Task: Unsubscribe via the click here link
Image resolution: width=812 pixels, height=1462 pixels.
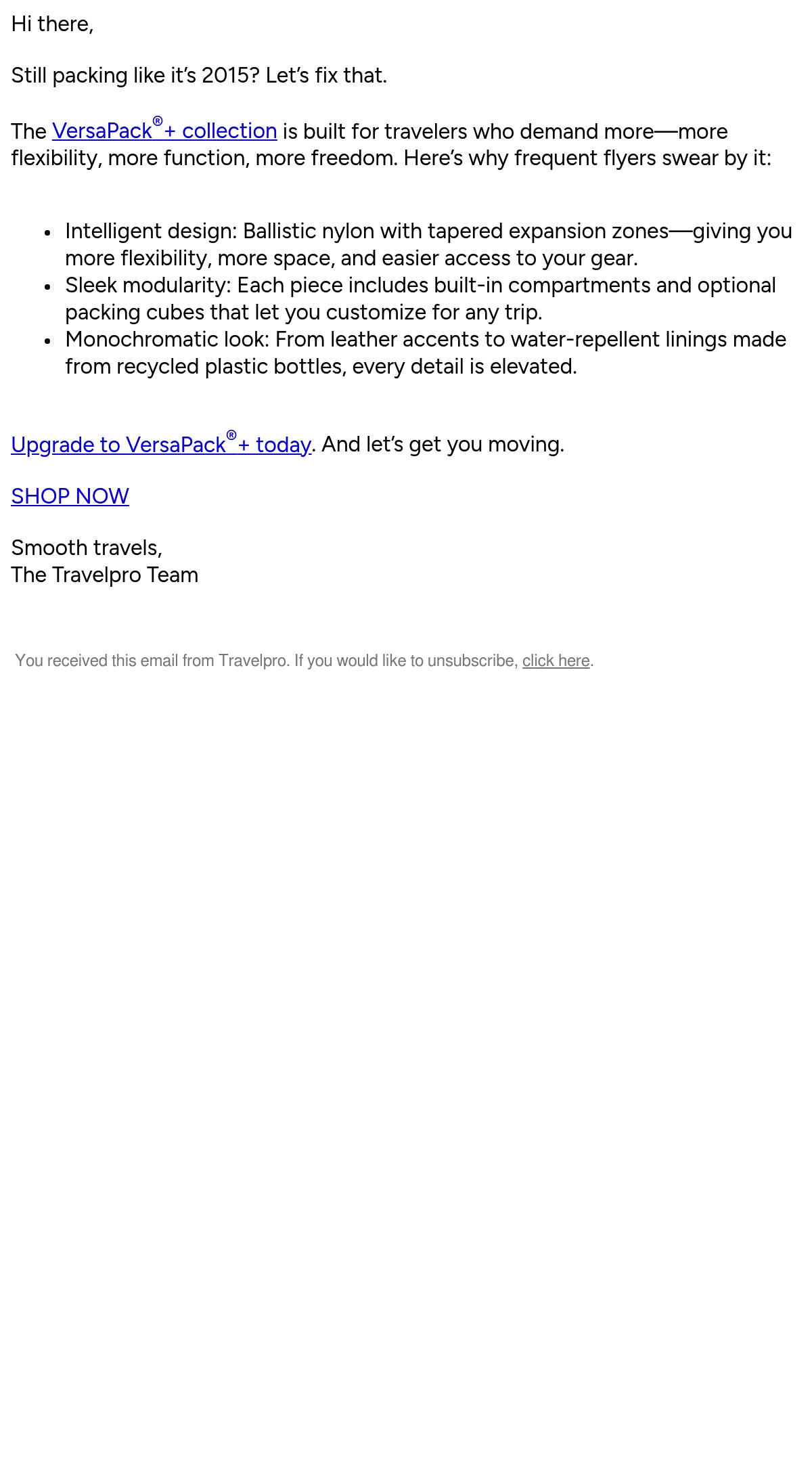Action: click(x=556, y=661)
